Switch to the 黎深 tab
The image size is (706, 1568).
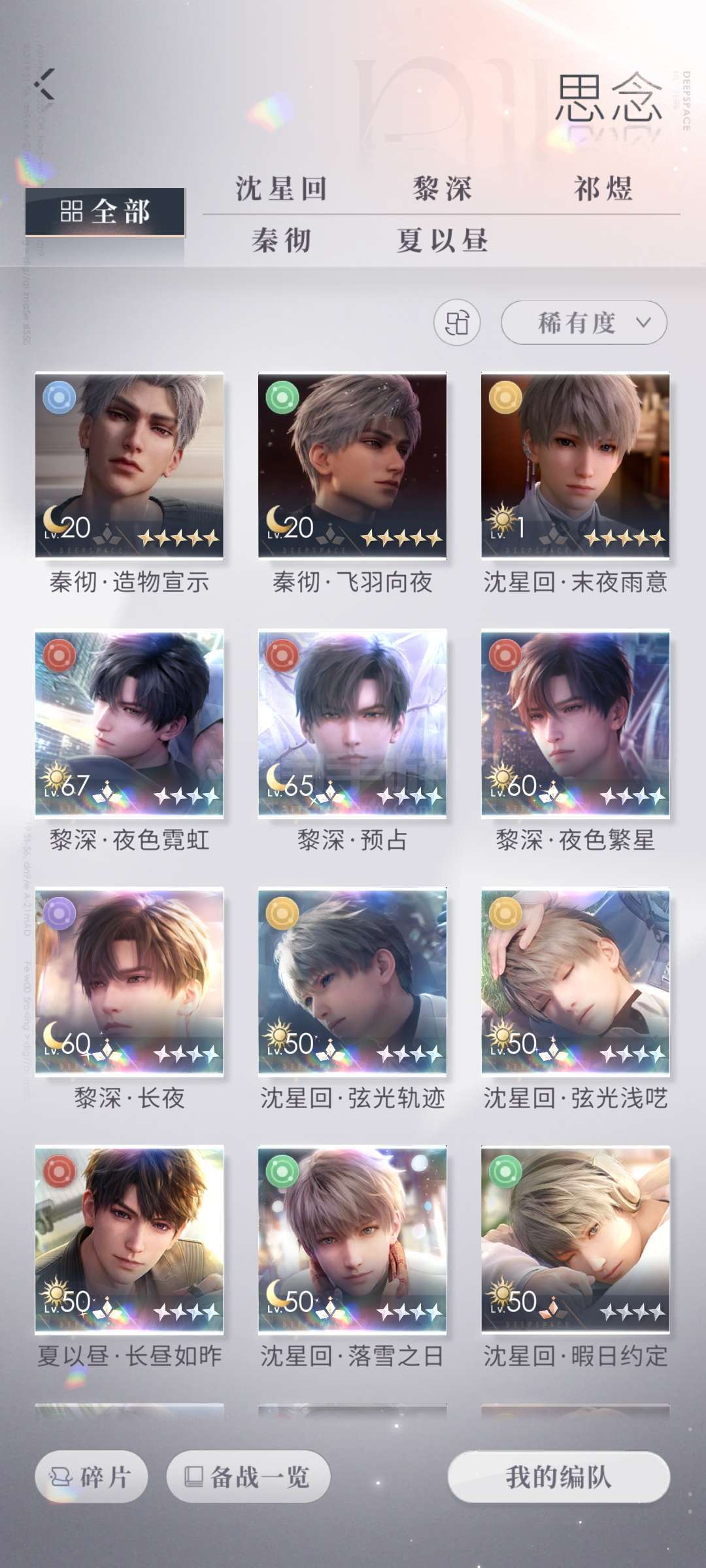[442, 189]
